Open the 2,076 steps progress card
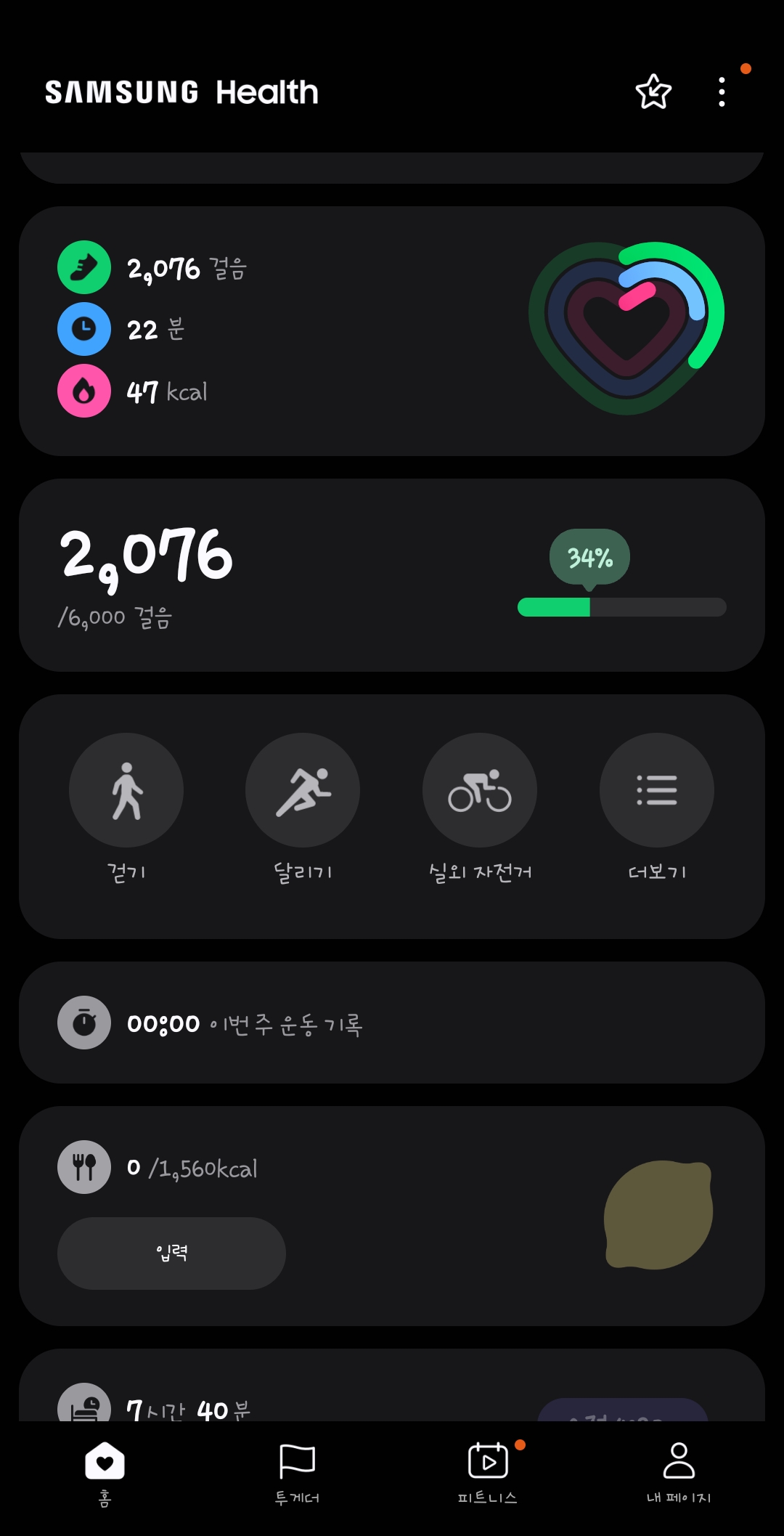The width and height of the screenshot is (784, 1536). coord(392,574)
